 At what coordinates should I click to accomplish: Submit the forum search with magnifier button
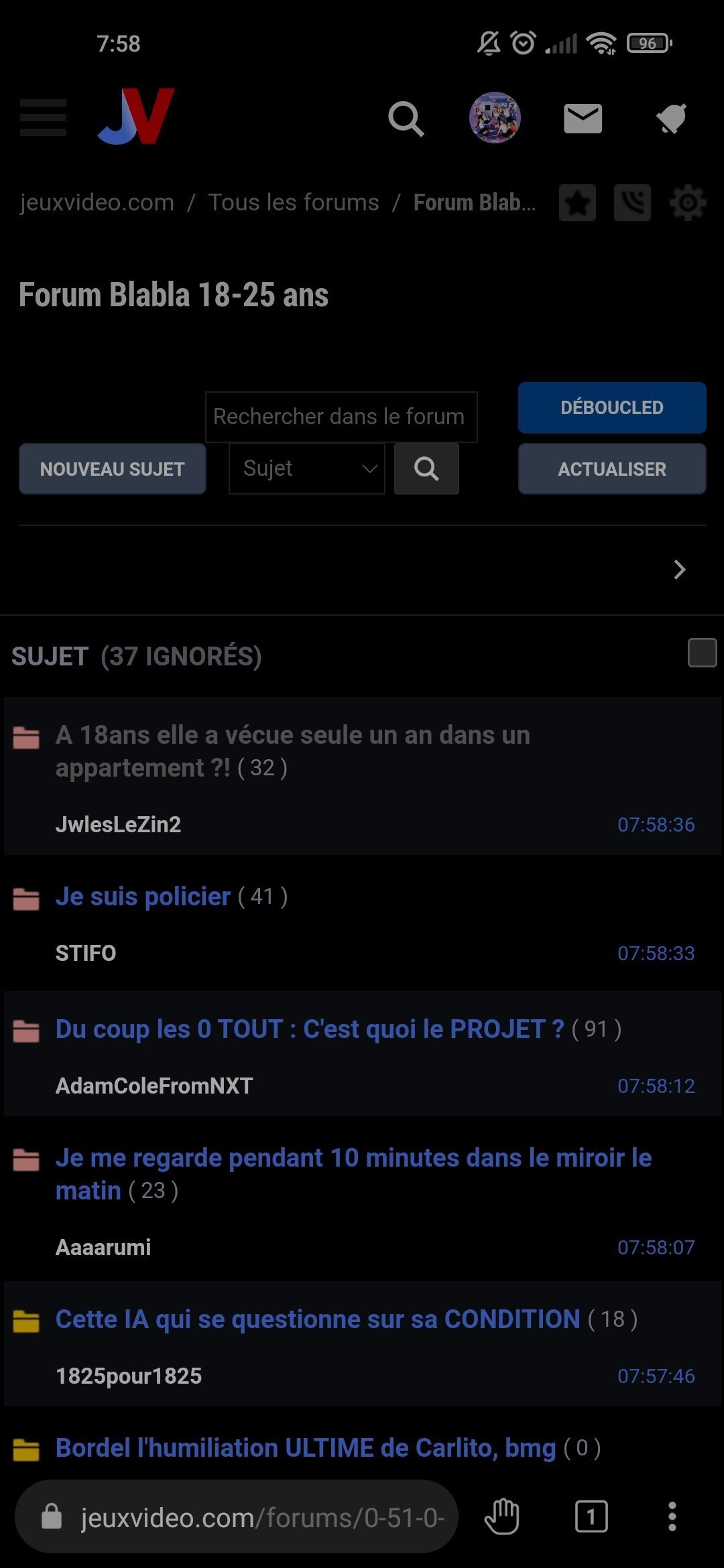coord(426,468)
